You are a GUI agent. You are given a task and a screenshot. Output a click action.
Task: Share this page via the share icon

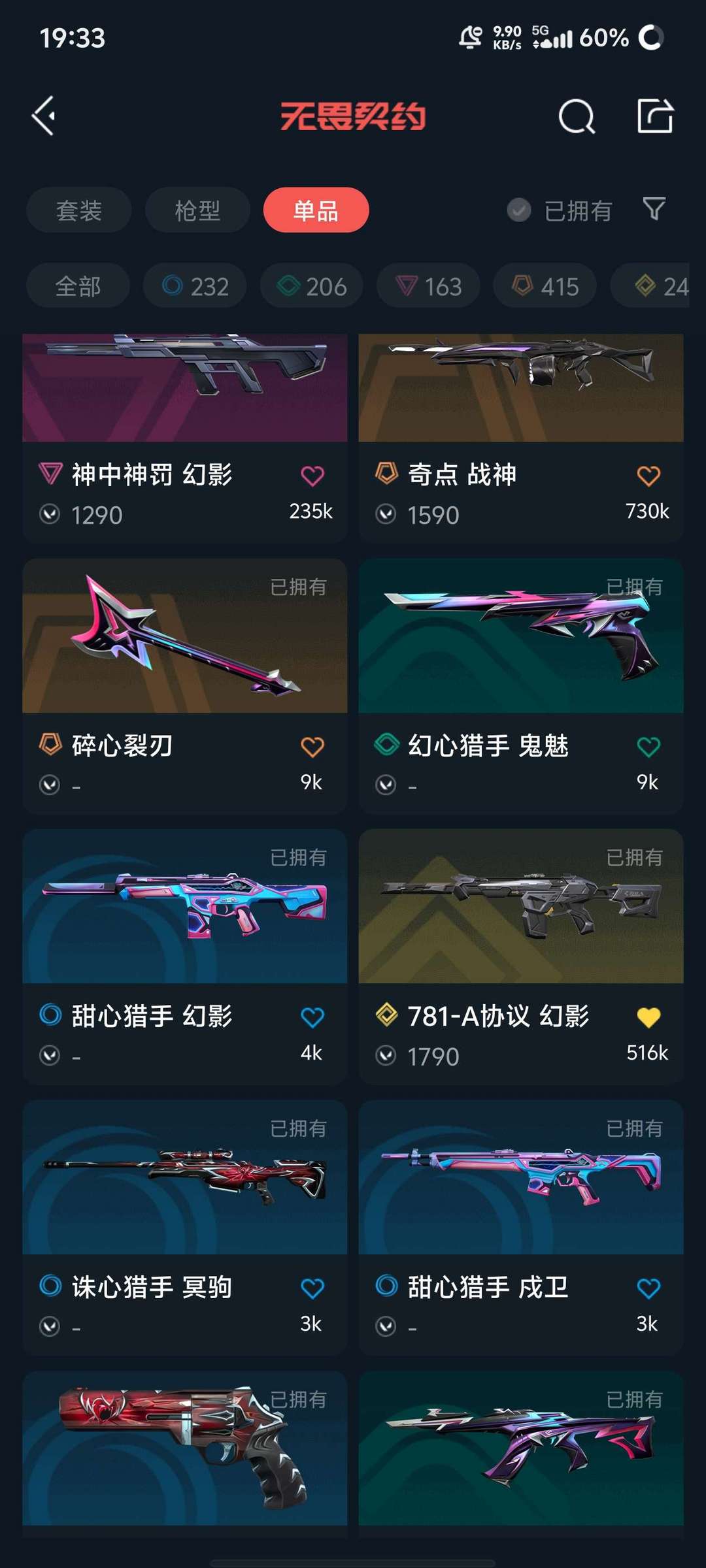[655, 116]
